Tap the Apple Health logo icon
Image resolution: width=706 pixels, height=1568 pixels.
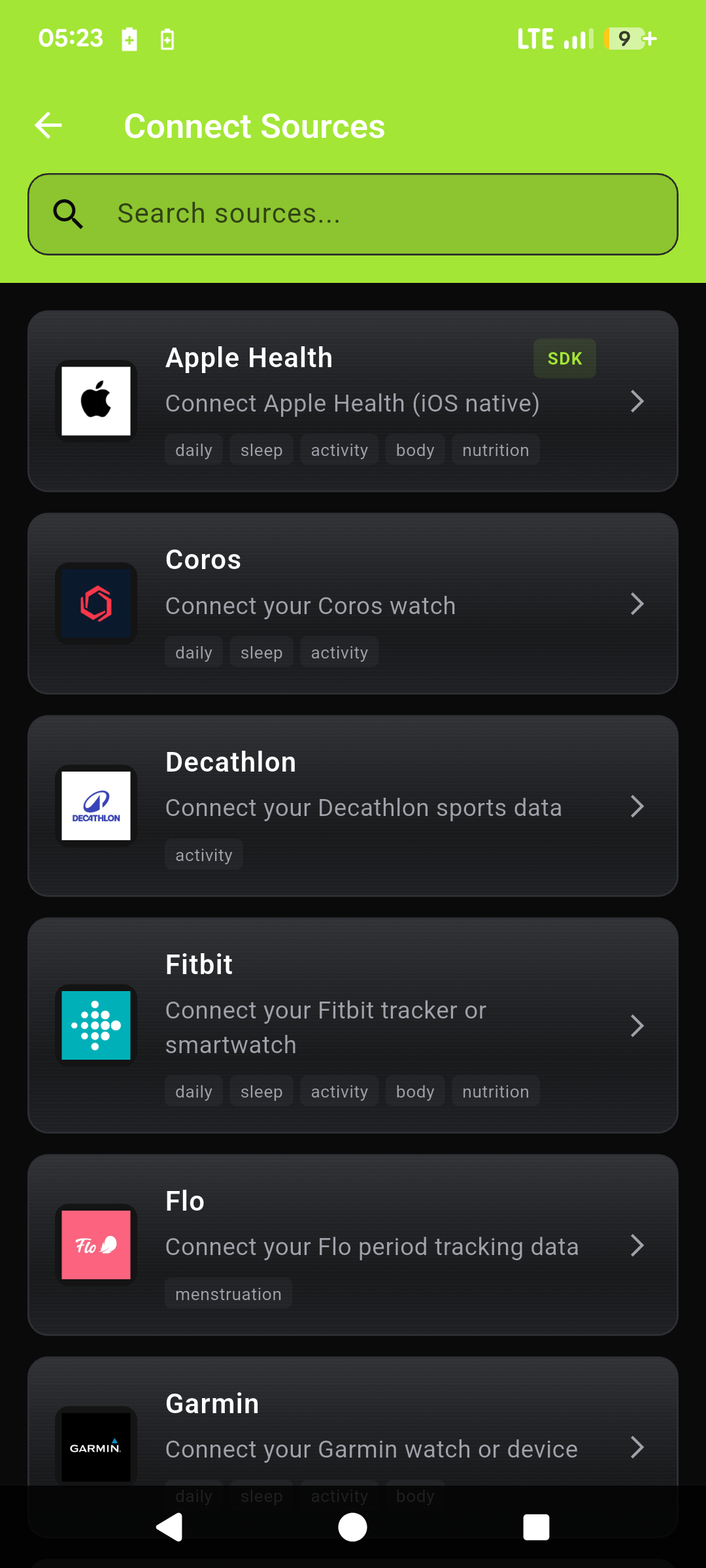pos(95,400)
